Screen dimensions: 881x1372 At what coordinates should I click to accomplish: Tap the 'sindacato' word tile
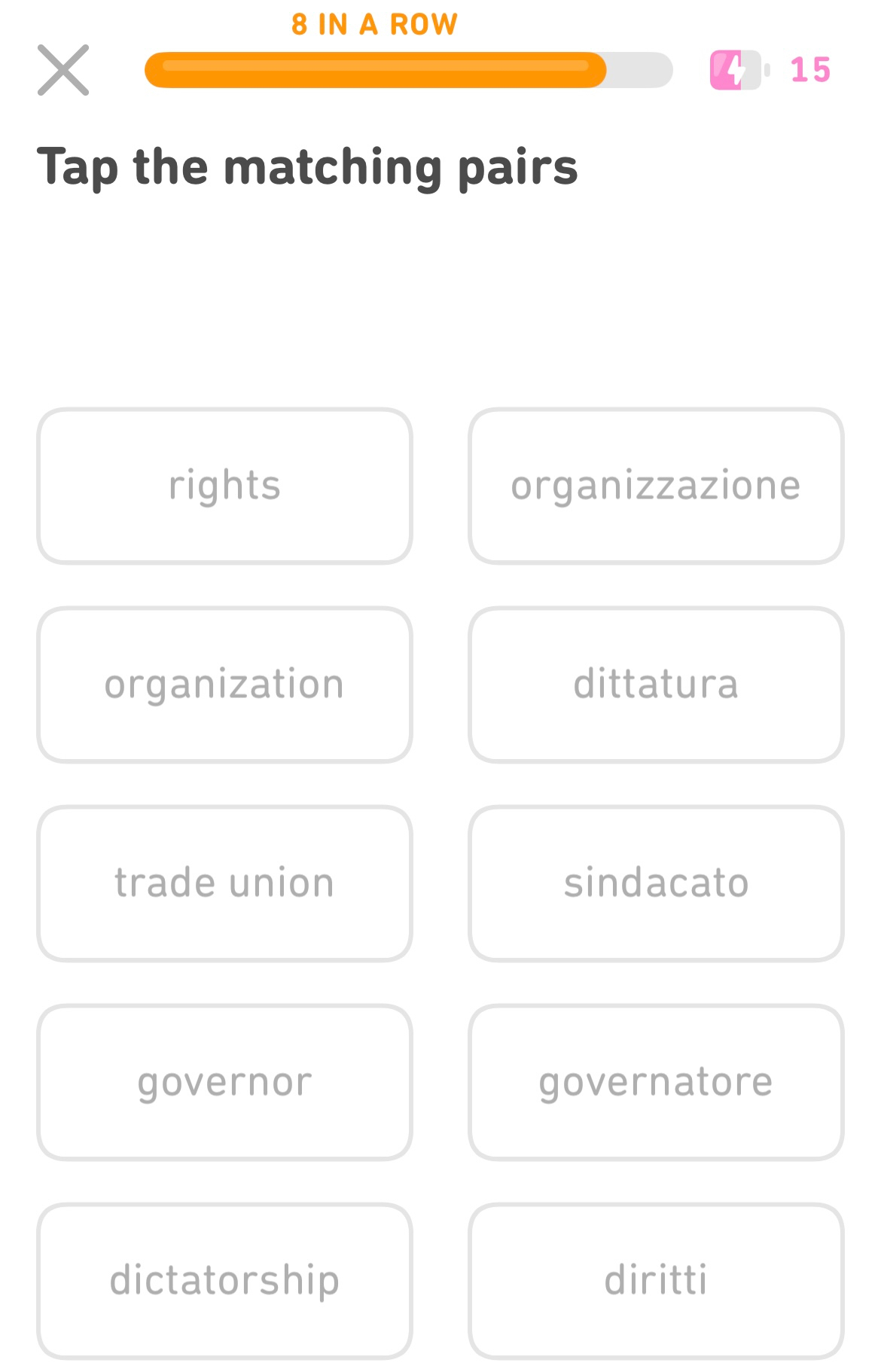[655, 883]
